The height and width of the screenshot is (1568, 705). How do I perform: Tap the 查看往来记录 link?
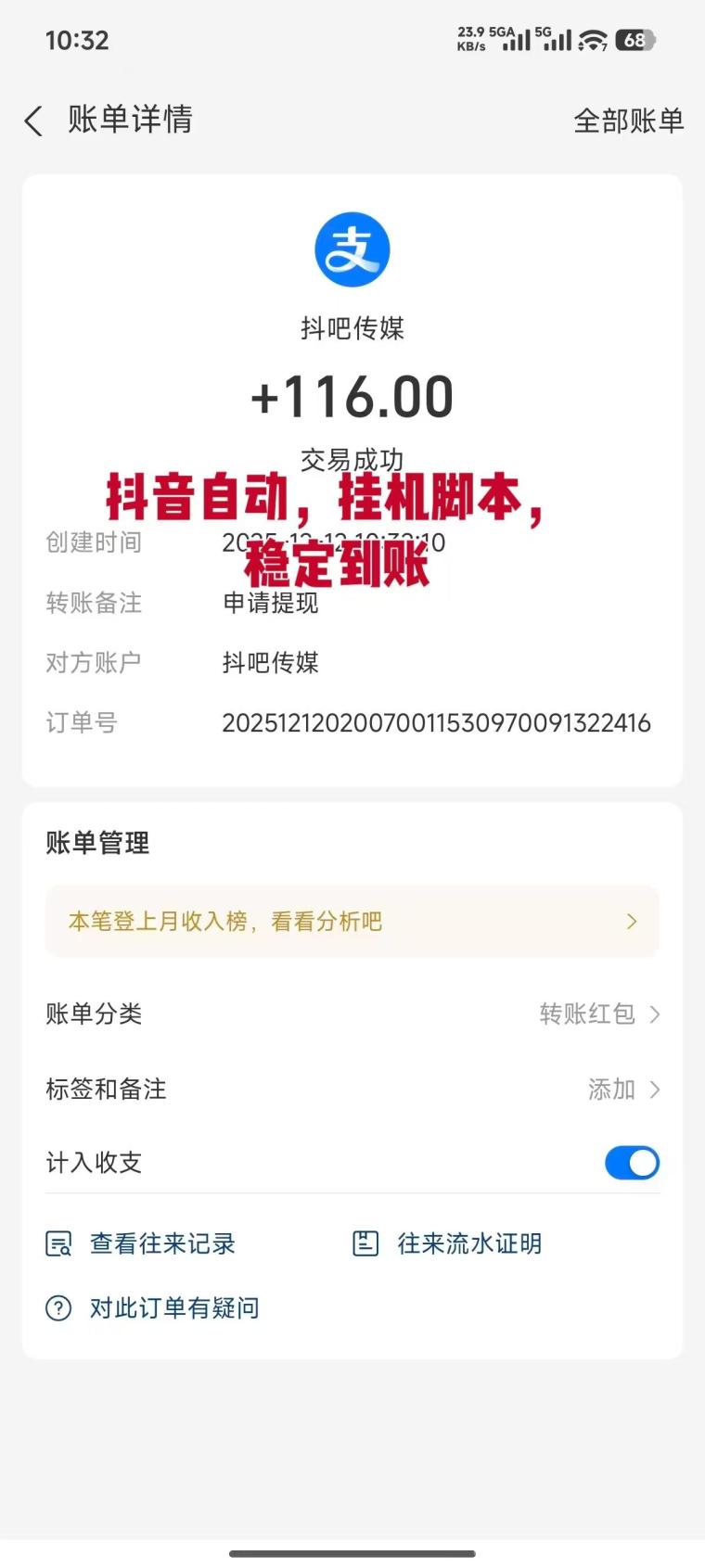(162, 1243)
